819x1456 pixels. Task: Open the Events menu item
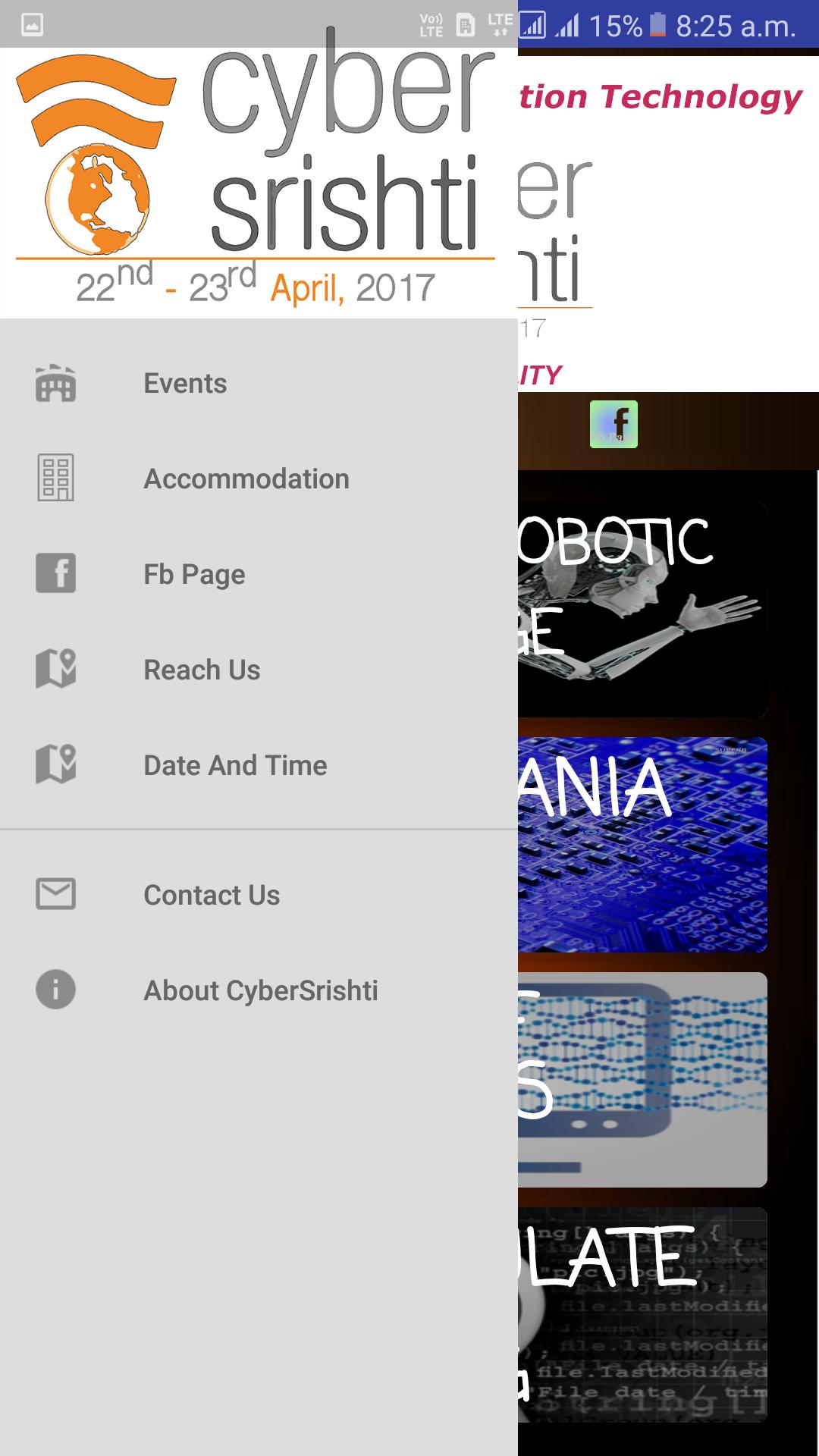coord(185,384)
